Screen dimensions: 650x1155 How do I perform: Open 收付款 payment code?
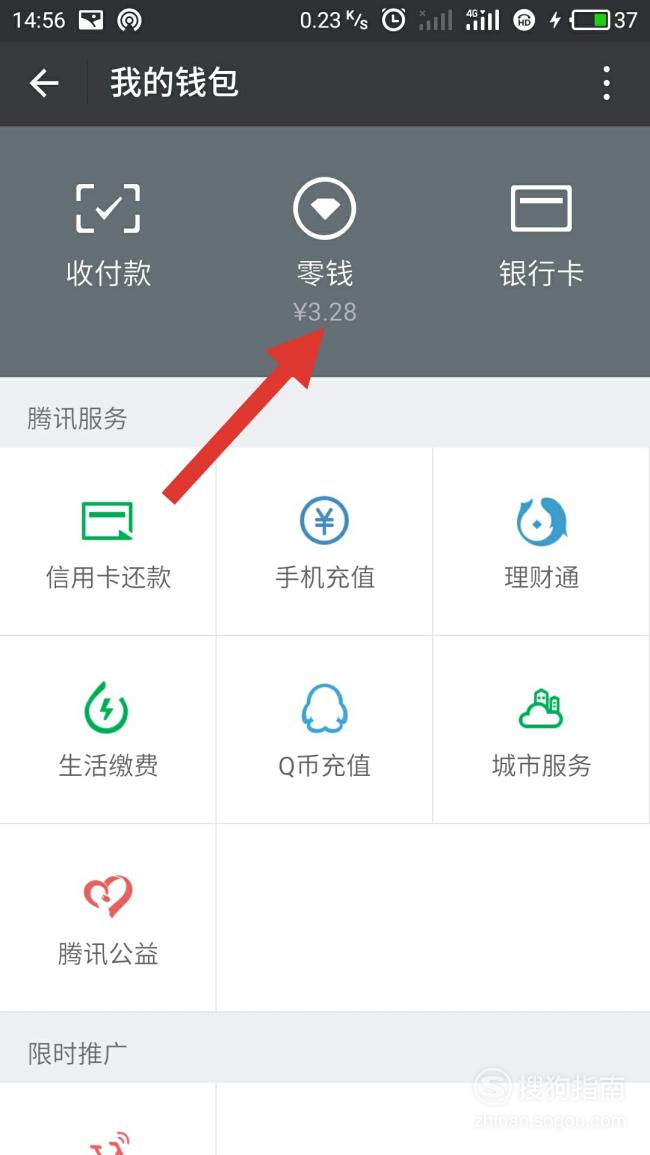point(108,236)
